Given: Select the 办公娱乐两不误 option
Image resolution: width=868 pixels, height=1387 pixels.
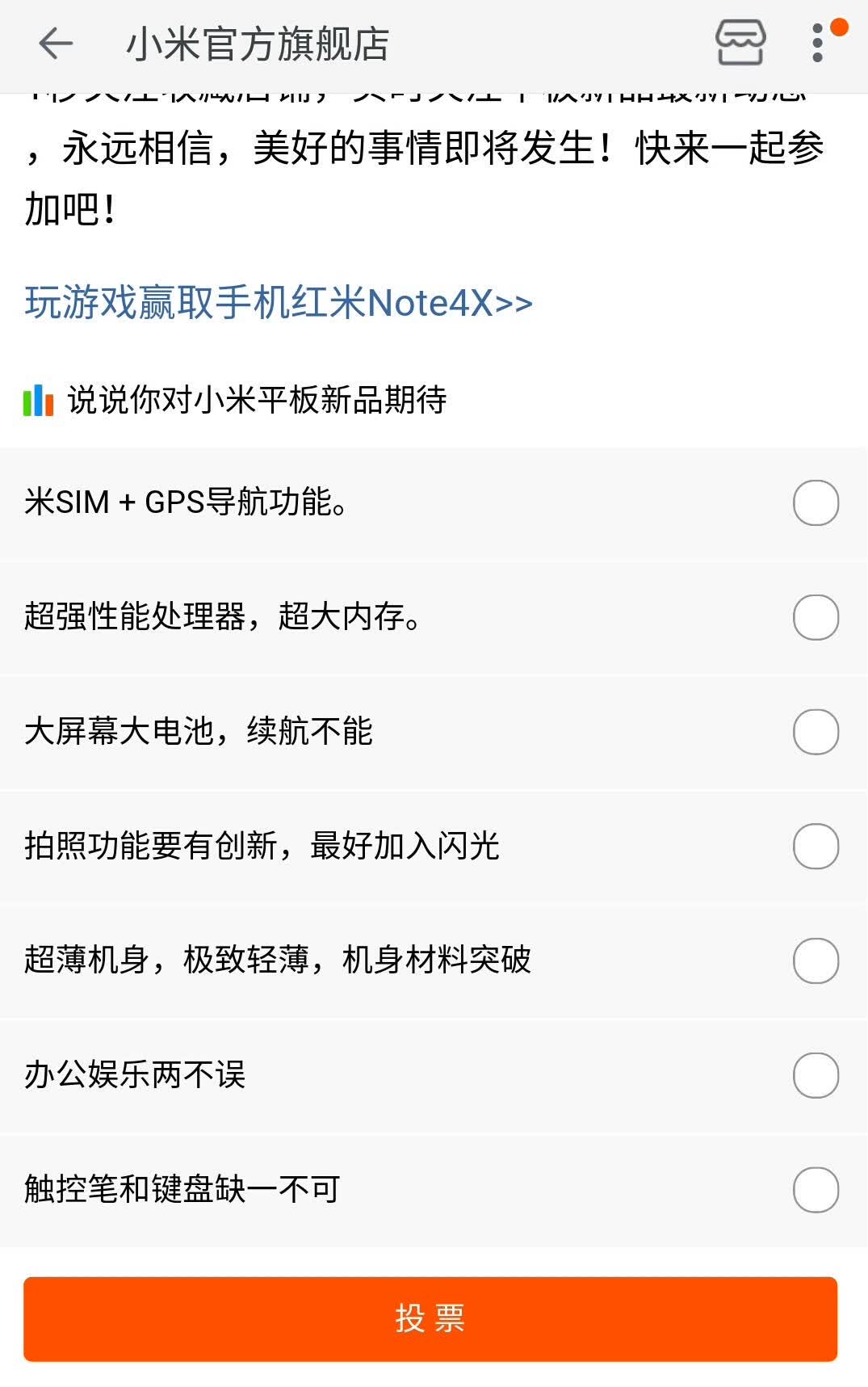Looking at the screenshot, I should tap(434, 1075).
